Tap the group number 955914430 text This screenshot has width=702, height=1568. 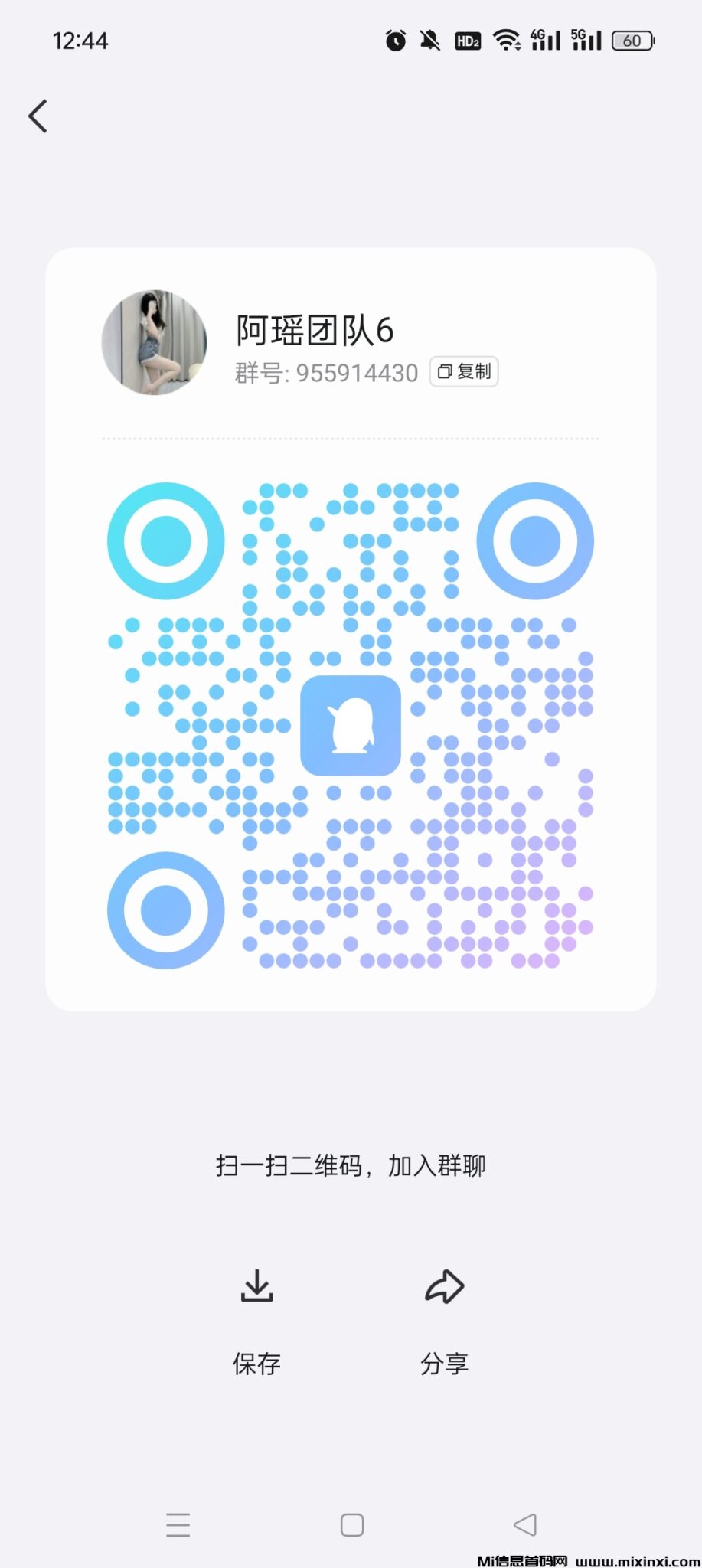(x=356, y=374)
